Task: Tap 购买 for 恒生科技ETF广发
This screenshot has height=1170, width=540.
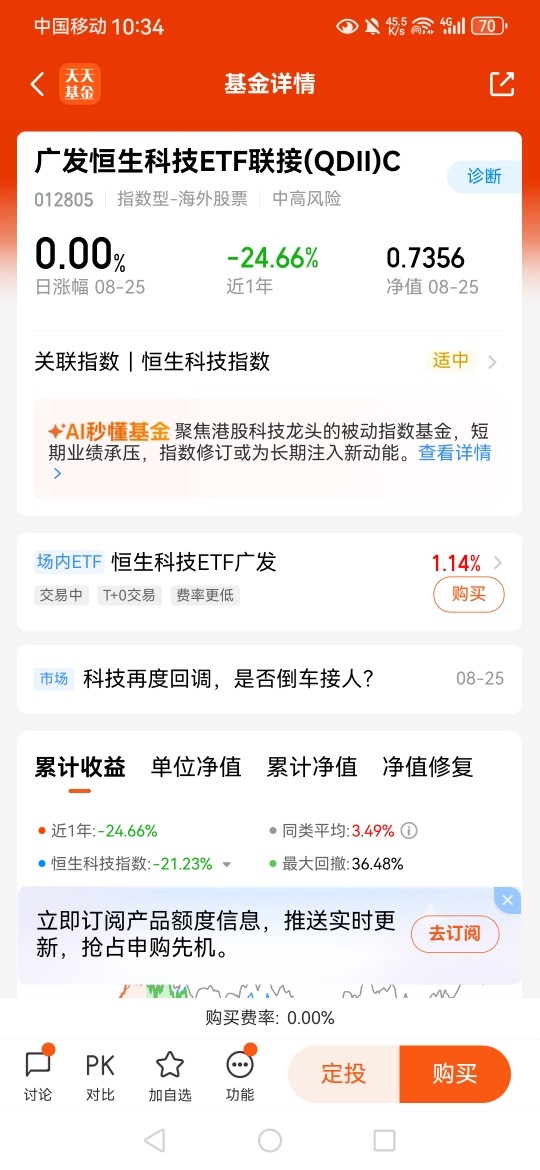Action: coord(468,595)
